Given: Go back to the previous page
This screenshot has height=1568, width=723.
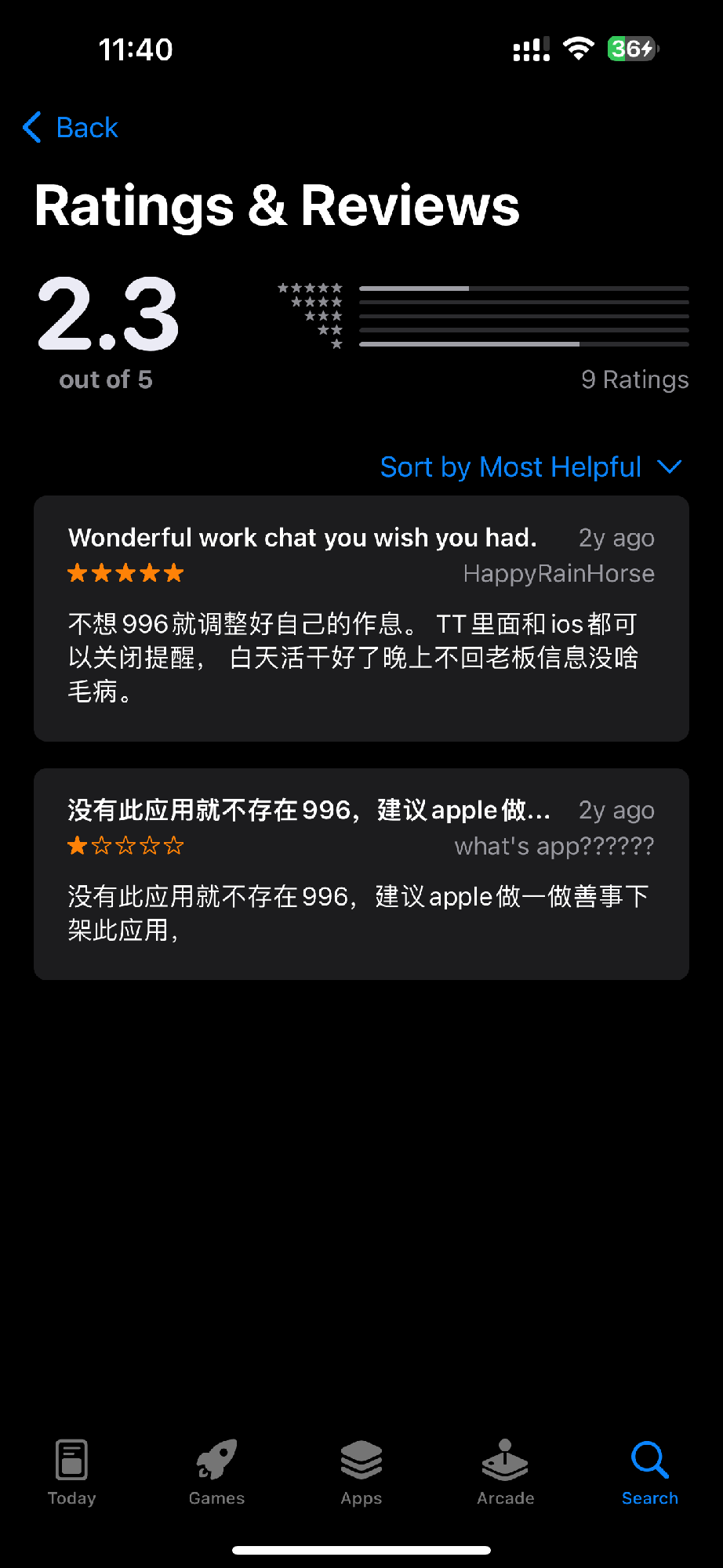Looking at the screenshot, I should (72, 128).
